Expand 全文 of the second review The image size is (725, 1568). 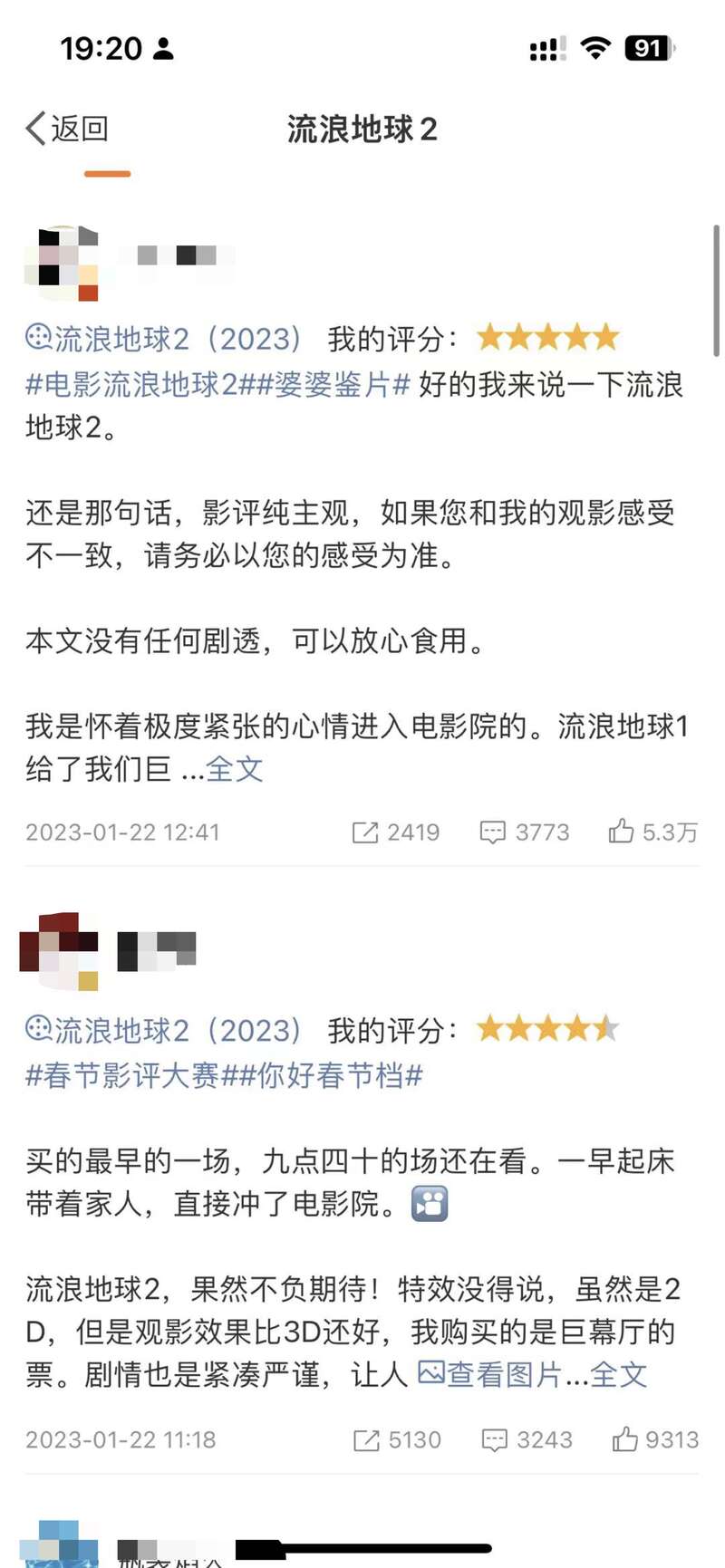pos(618,1374)
